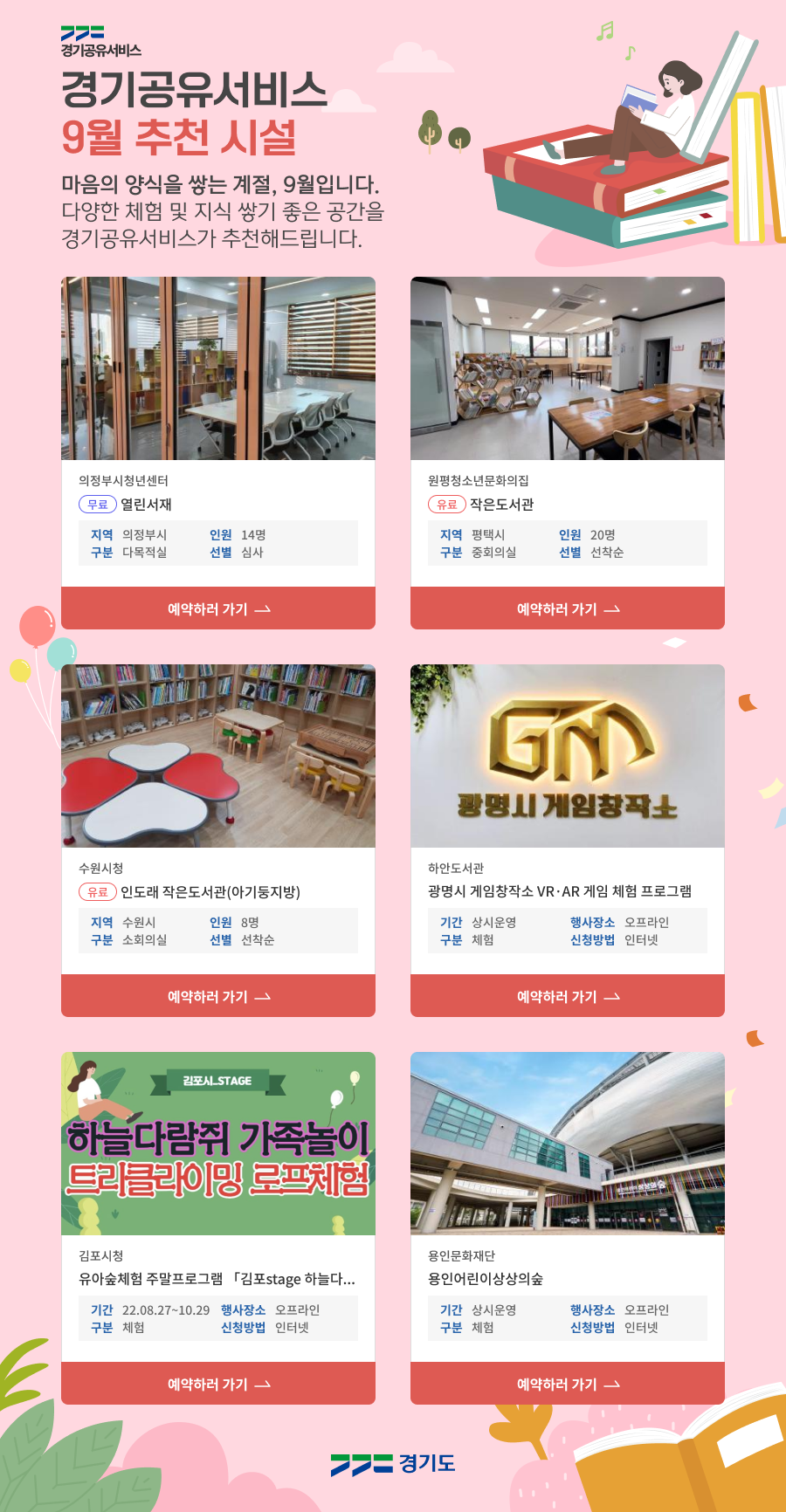Click the 광명시 게임창작소 gold GM sign image
Image resolution: width=786 pixels, height=1512 pixels.
[567, 756]
